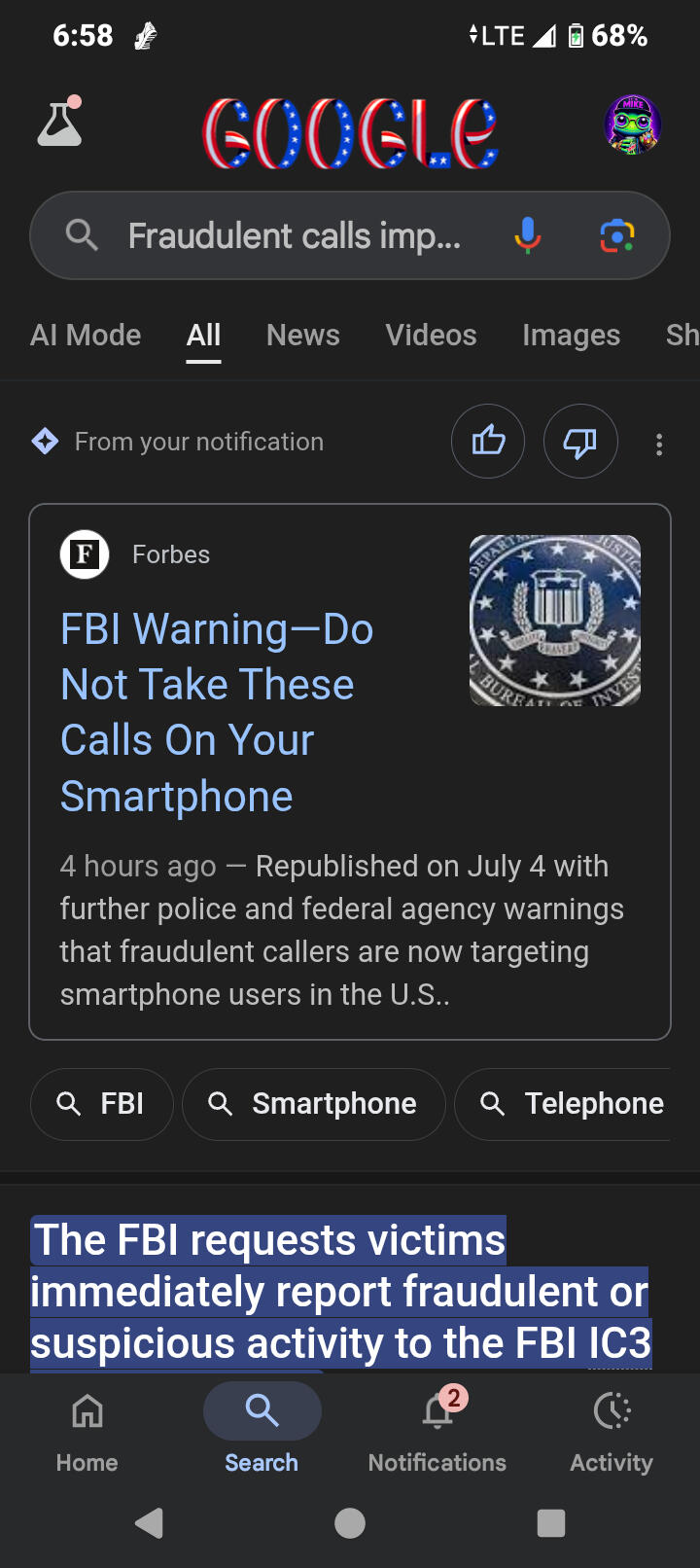Open the overflow menu beside feedback buttons
The height and width of the screenshot is (1568, 700).
click(659, 445)
